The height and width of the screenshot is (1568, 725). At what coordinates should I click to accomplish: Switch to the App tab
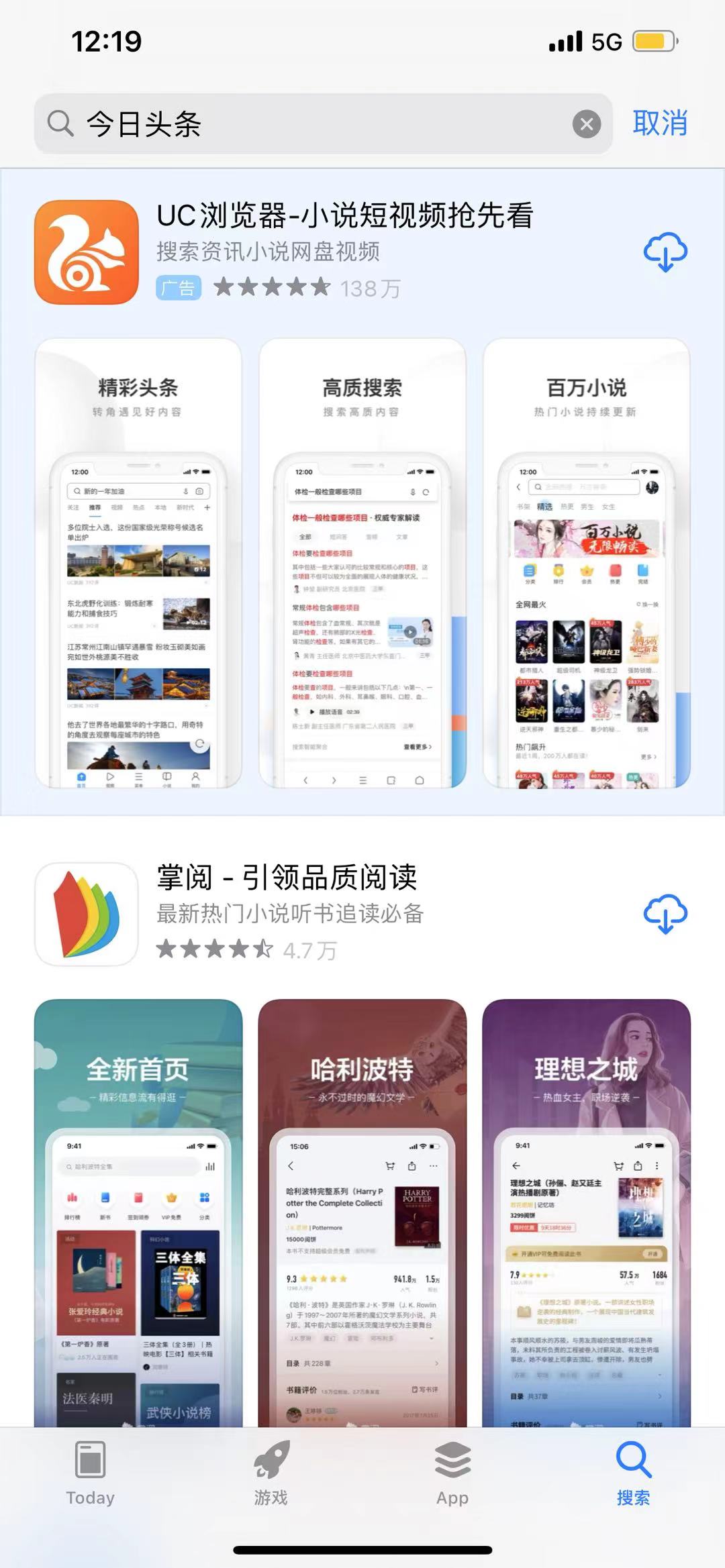click(452, 1473)
